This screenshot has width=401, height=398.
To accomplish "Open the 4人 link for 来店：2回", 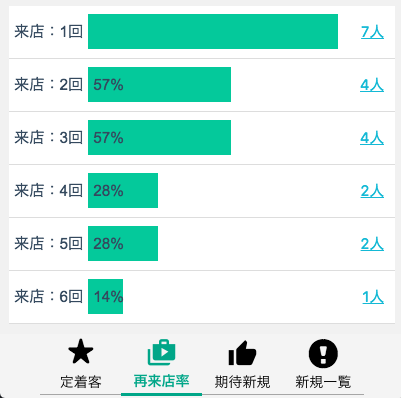I will pos(372,85).
